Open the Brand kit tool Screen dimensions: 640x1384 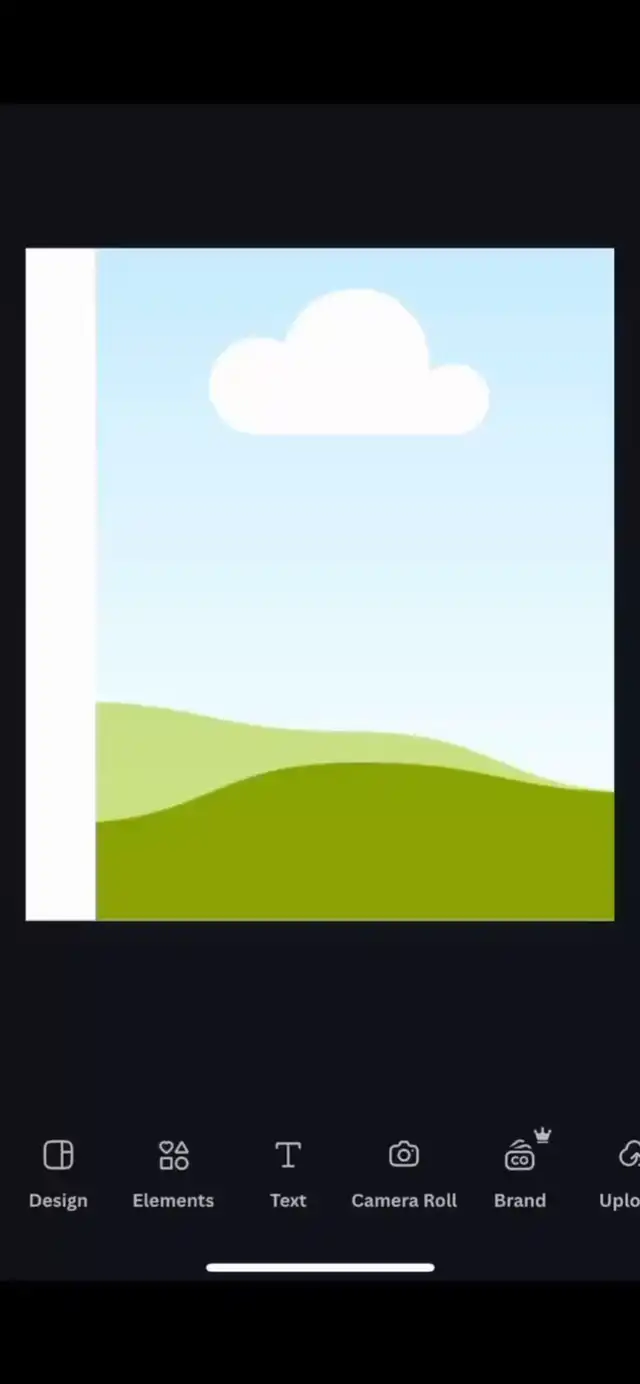coord(520,1174)
